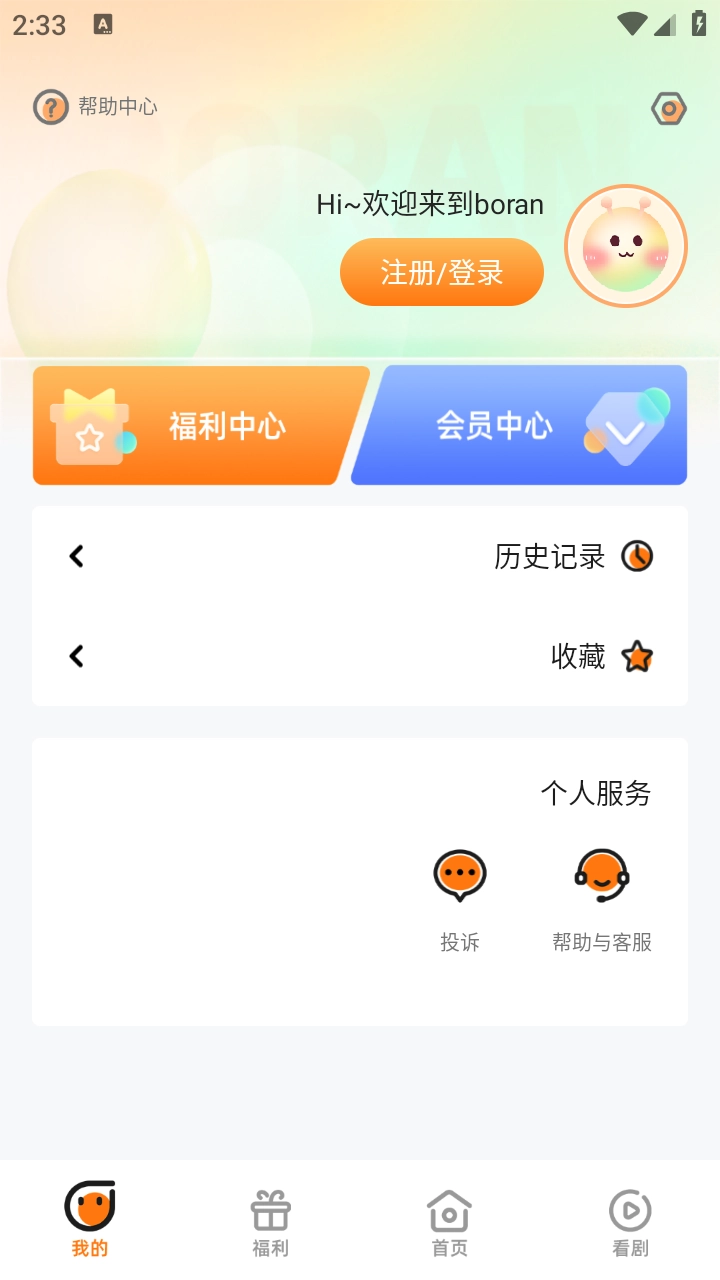
Task: Expand the 收藏 chevron
Action: (76, 656)
